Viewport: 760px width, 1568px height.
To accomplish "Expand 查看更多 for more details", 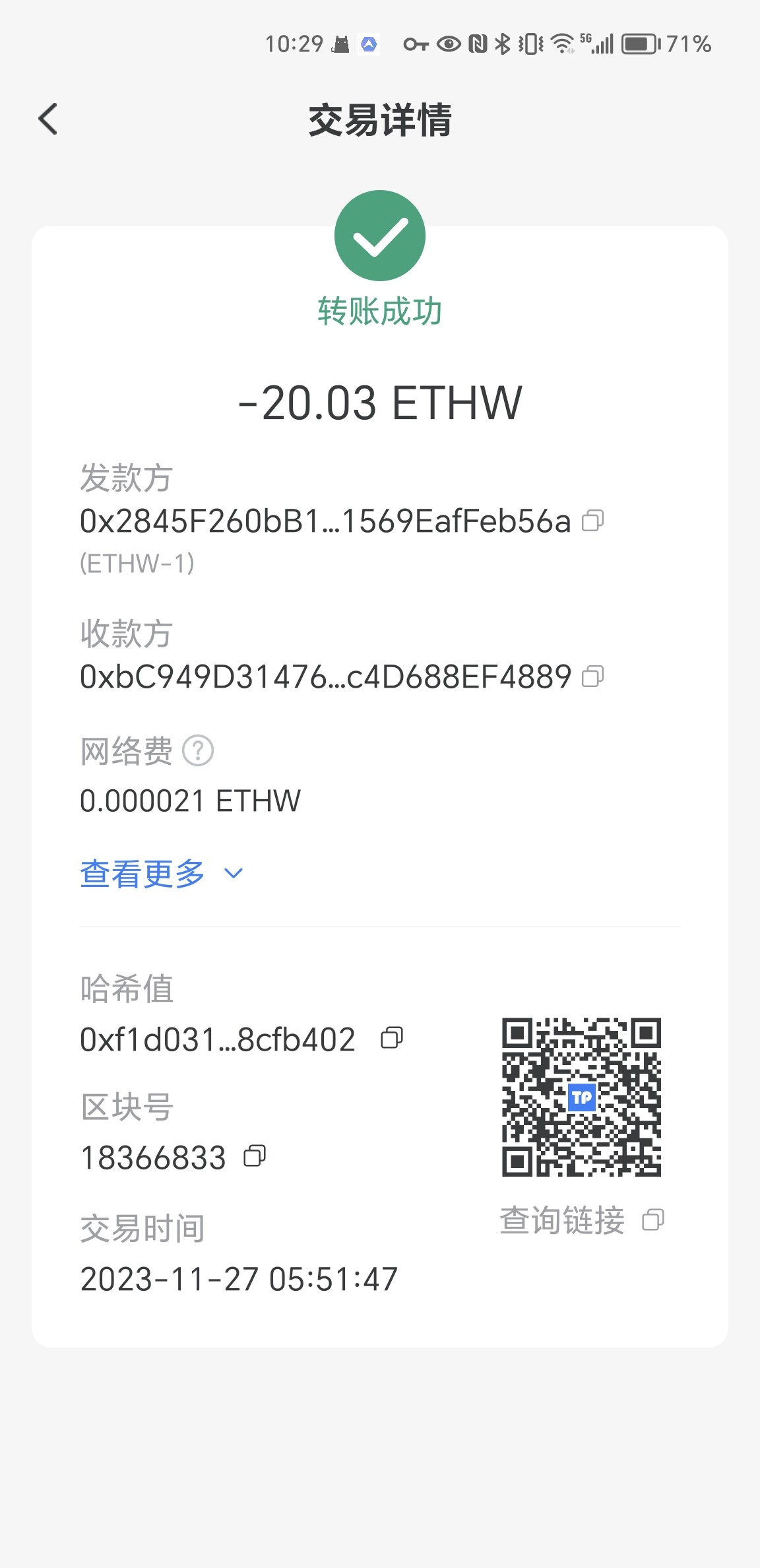I will pos(162,873).
